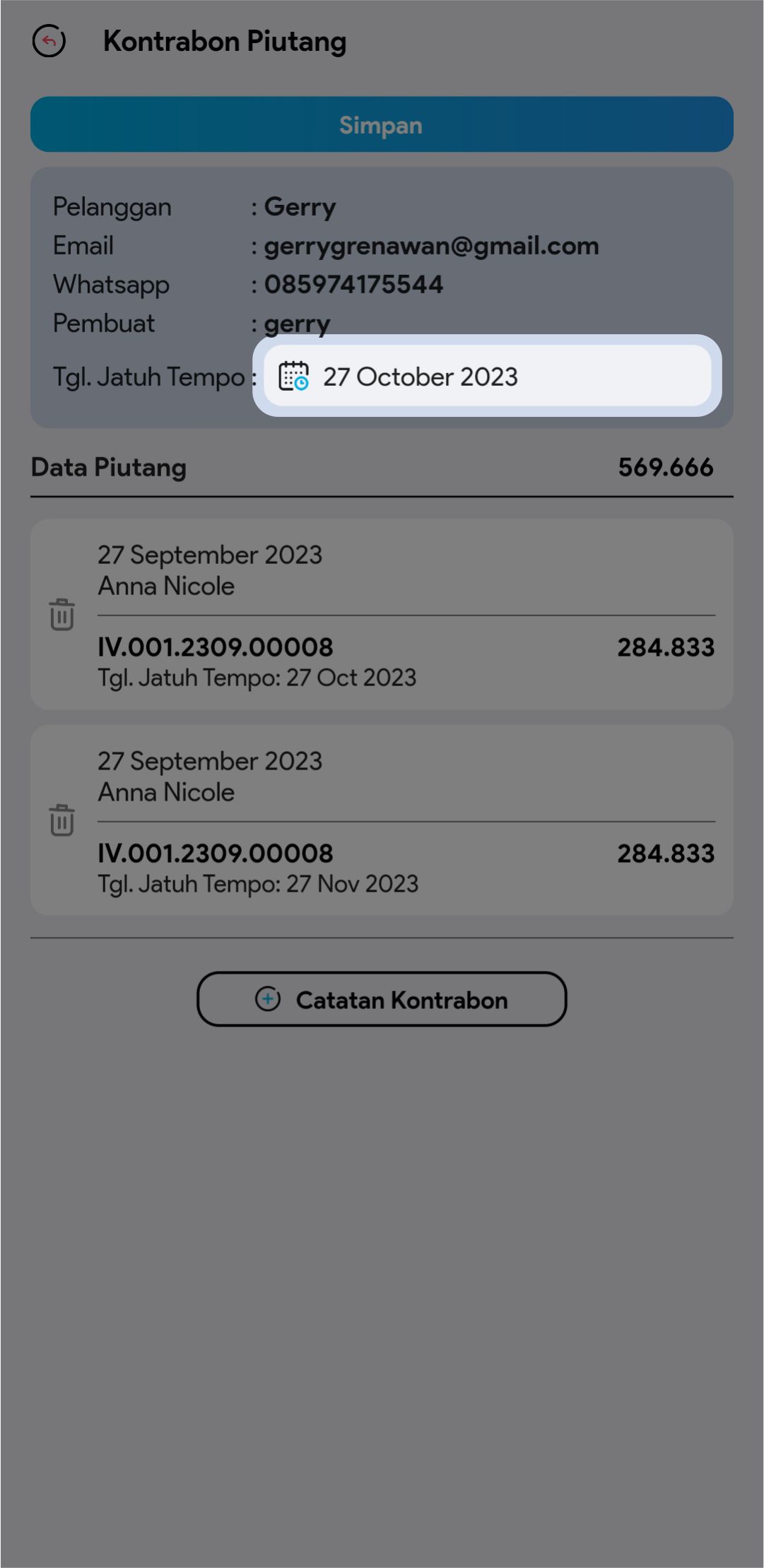
Task: Delete the receivable due 27 Oct 2023
Action: pyautogui.click(x=62, y=614)
